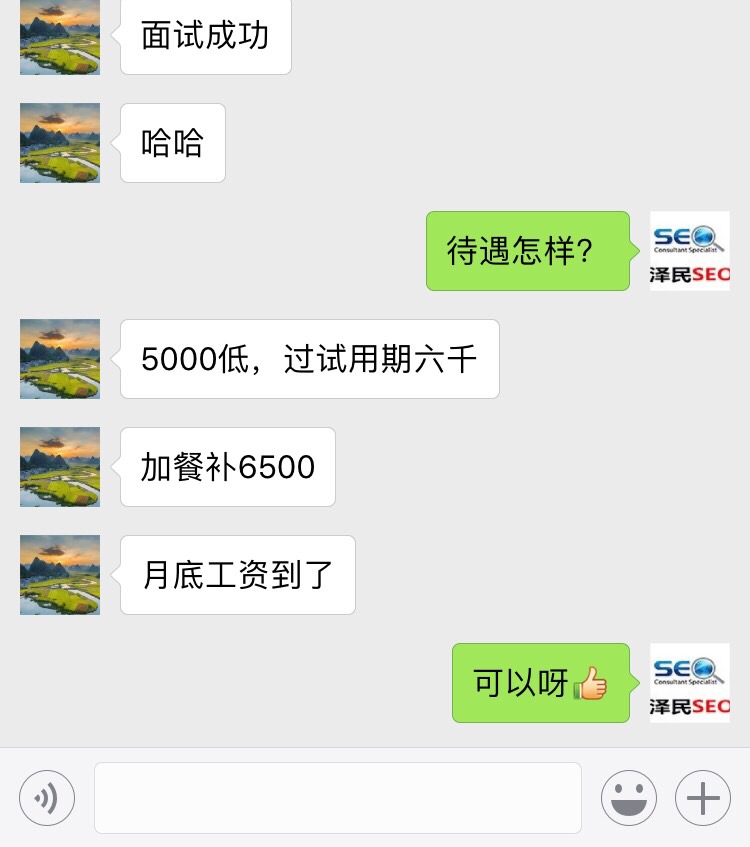
Task: Select the 可以呀 green bubble
Action: [540, 682]
